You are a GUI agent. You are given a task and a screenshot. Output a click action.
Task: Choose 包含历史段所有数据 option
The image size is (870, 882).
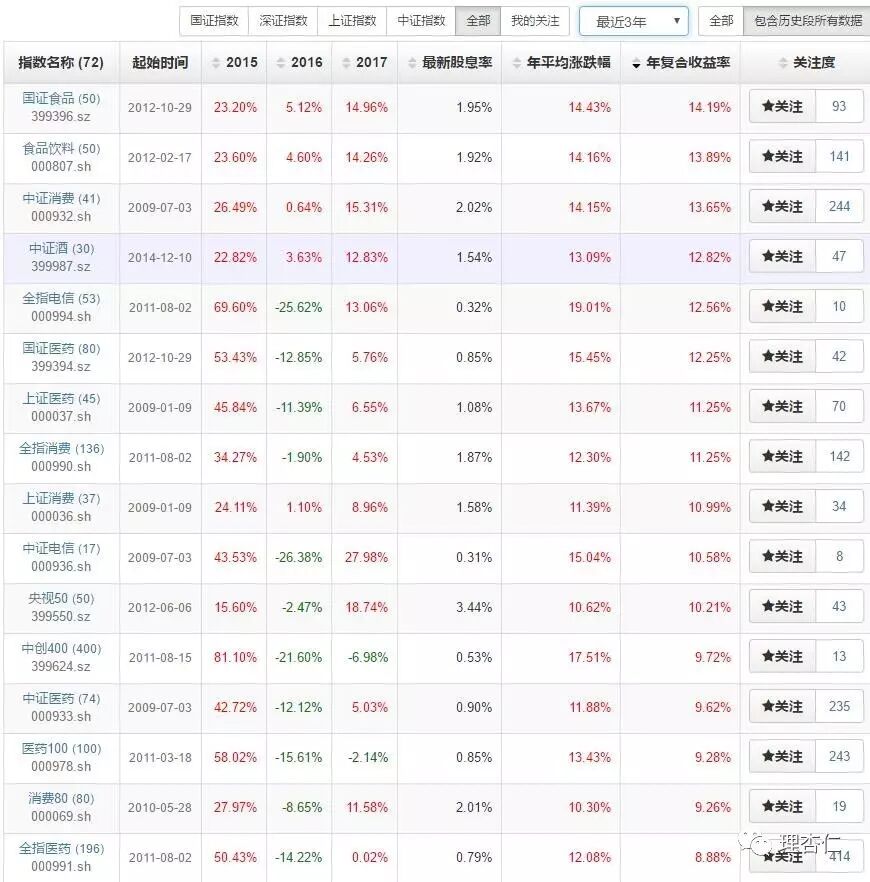807,21
